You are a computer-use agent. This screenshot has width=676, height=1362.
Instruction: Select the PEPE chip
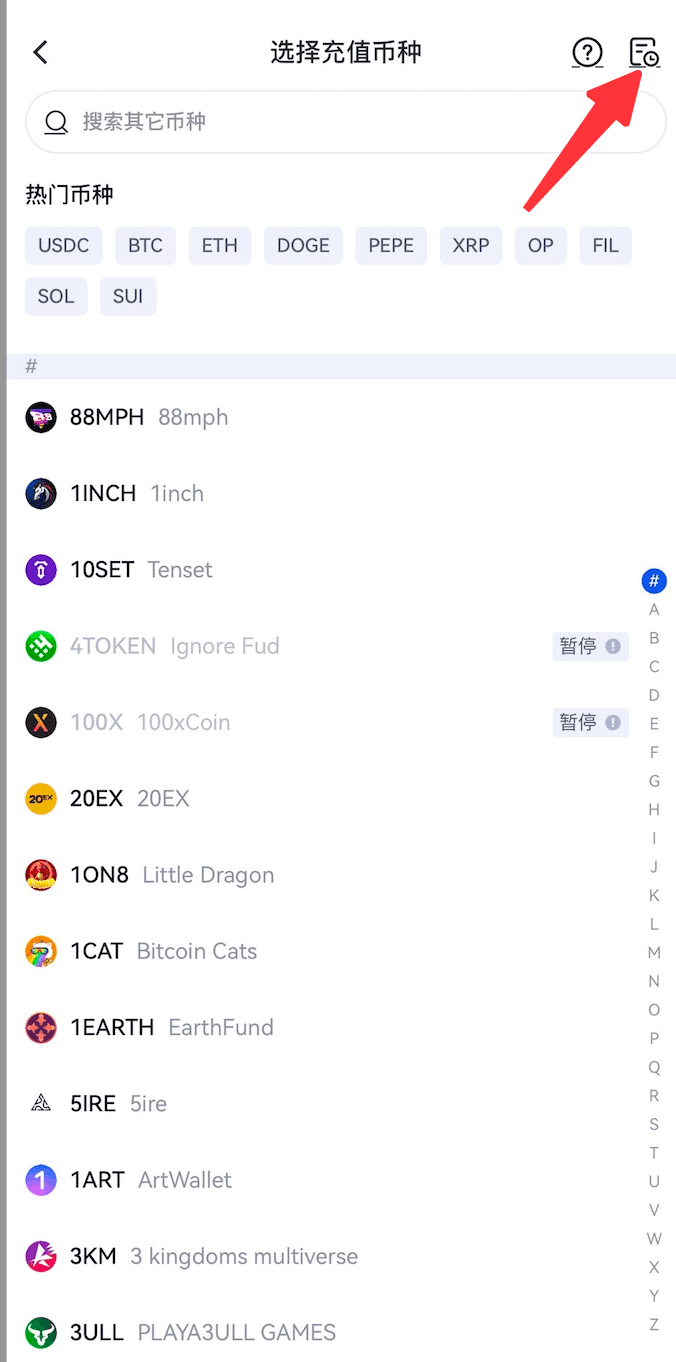[391, 245]
